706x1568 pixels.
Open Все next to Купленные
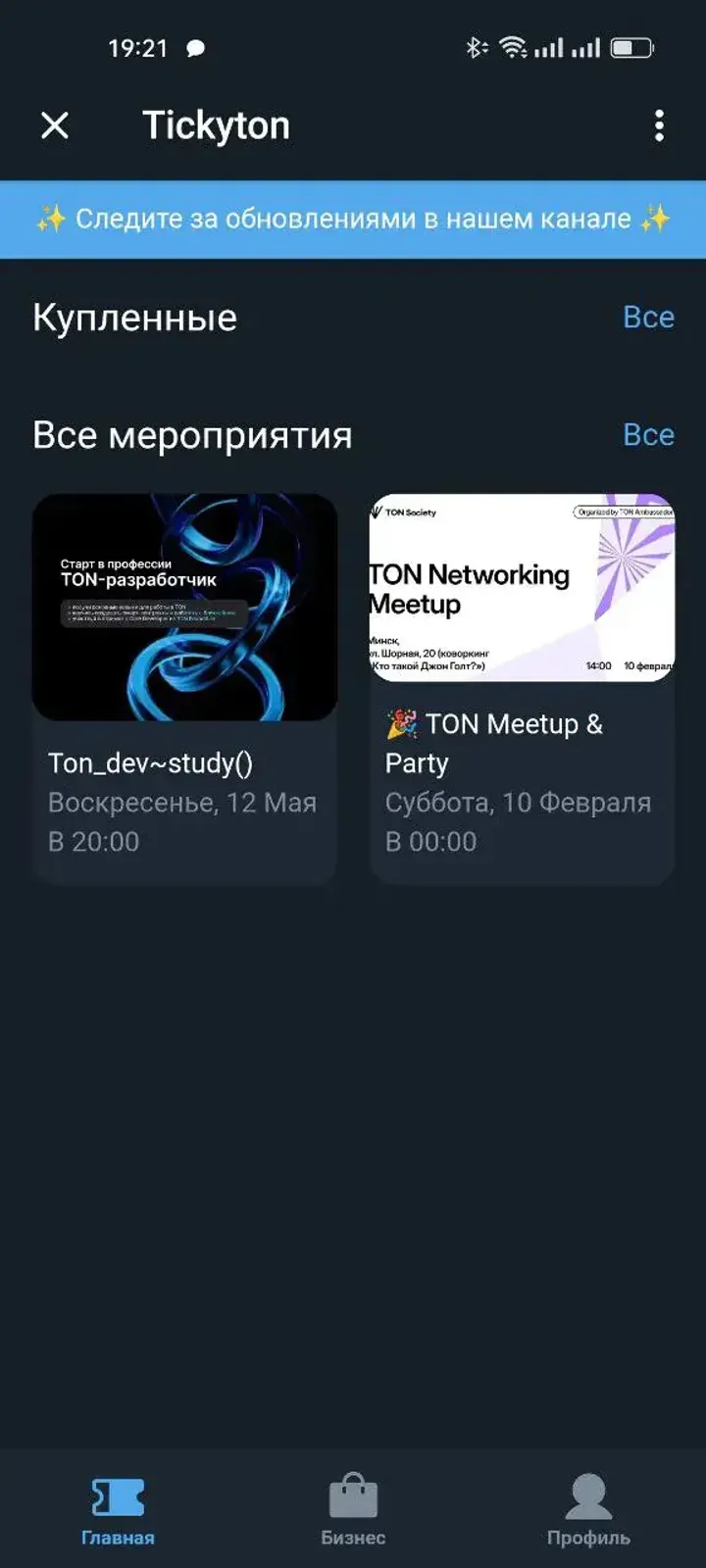(649, 317)
